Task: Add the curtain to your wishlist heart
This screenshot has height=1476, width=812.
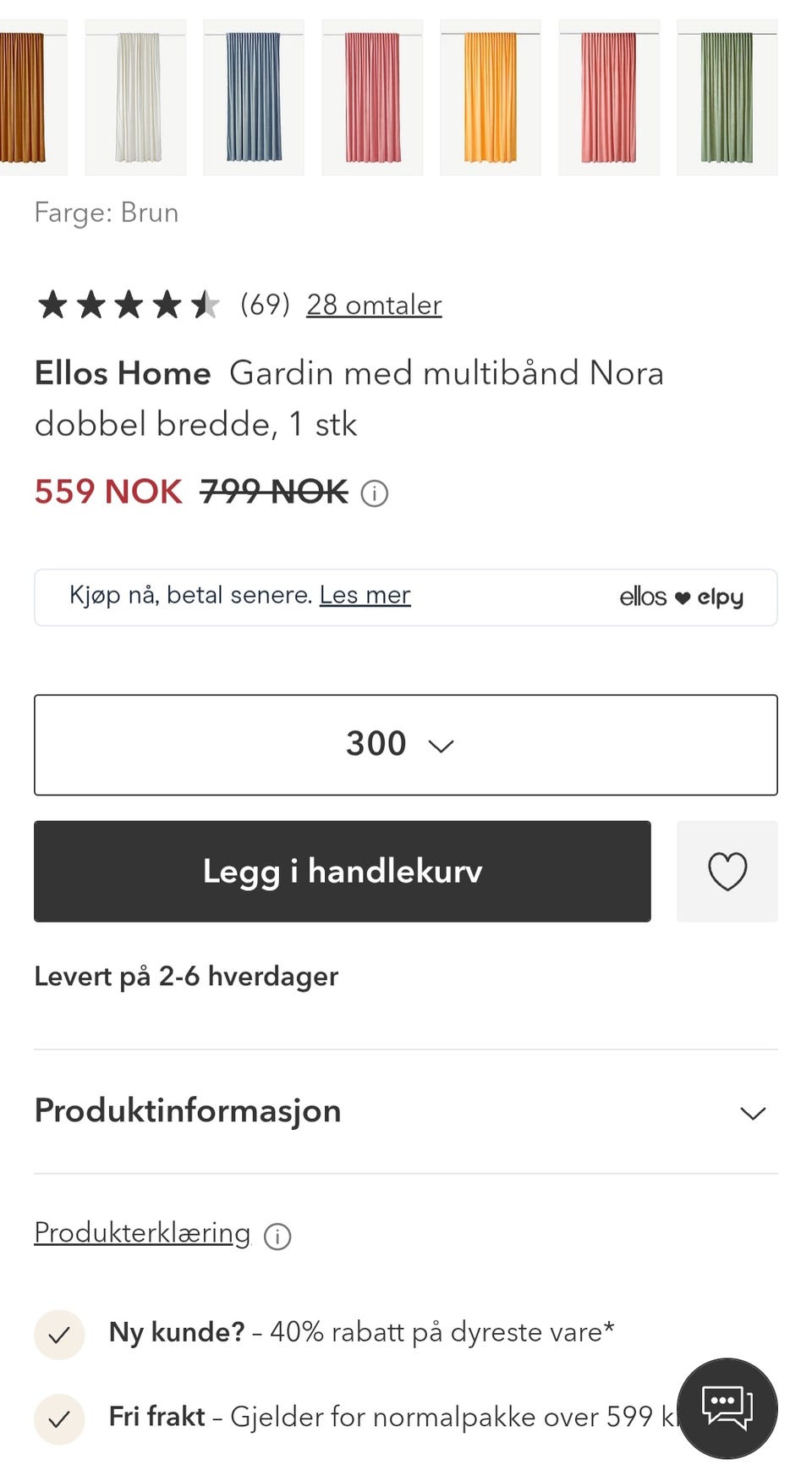Action: click(727, 872)
